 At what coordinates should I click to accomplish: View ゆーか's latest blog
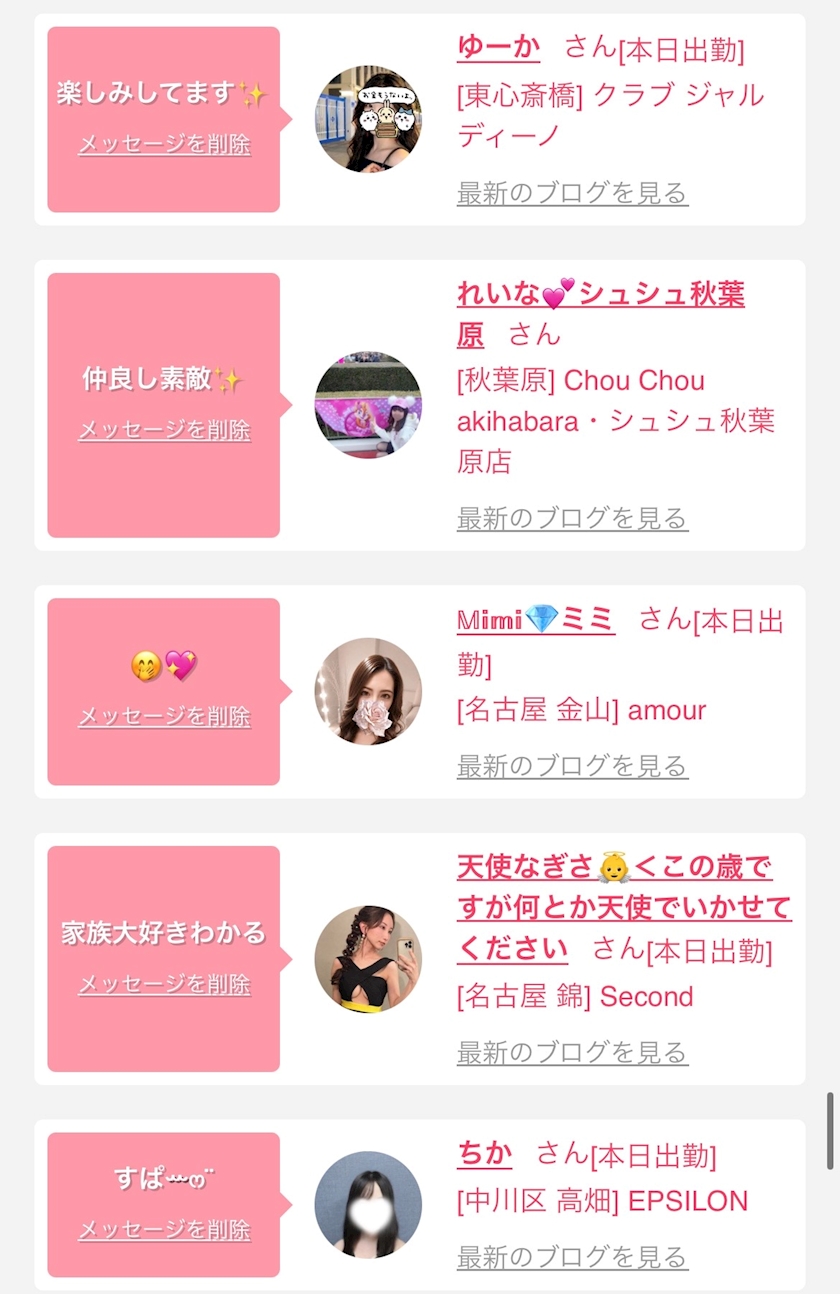tap(572, 192)
